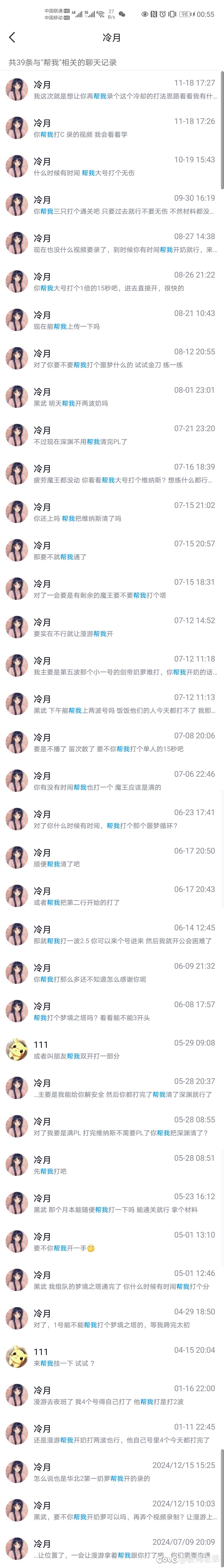View the message dated 07-15 20:57
224x1568 pixels.
pyautogui.click(x=112, y=550)
